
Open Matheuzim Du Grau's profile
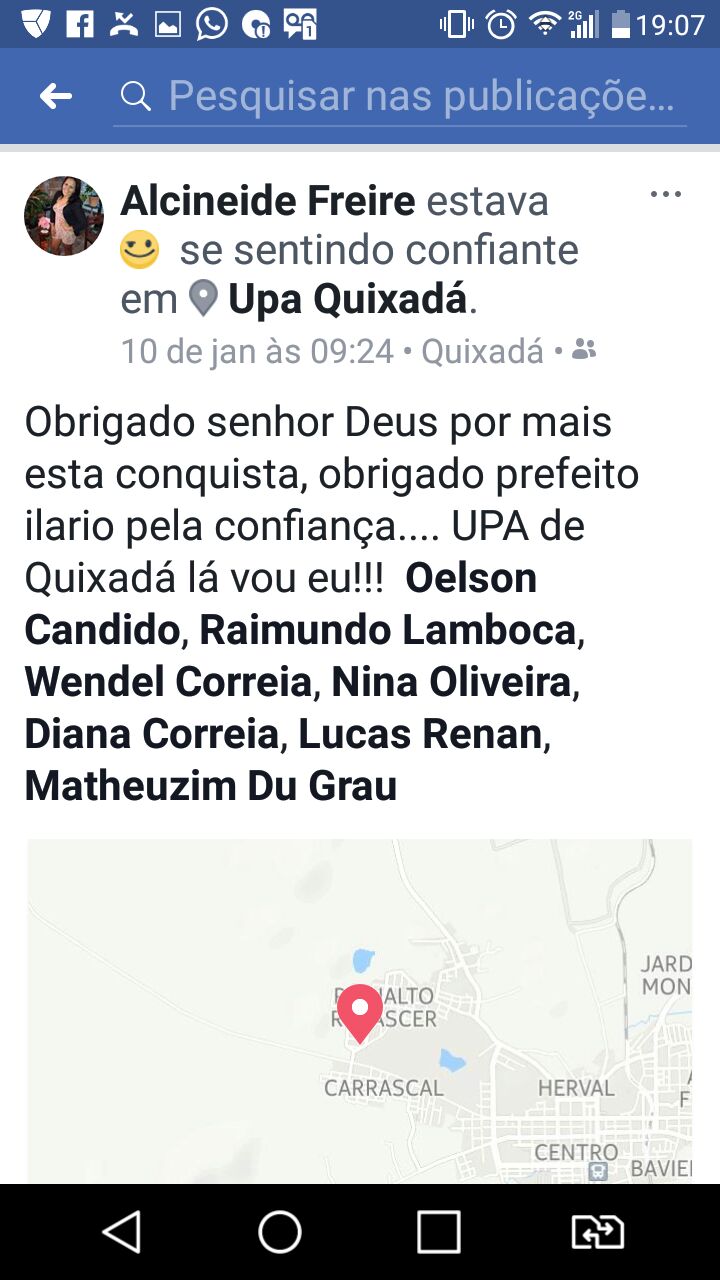(x=210, y=786)
